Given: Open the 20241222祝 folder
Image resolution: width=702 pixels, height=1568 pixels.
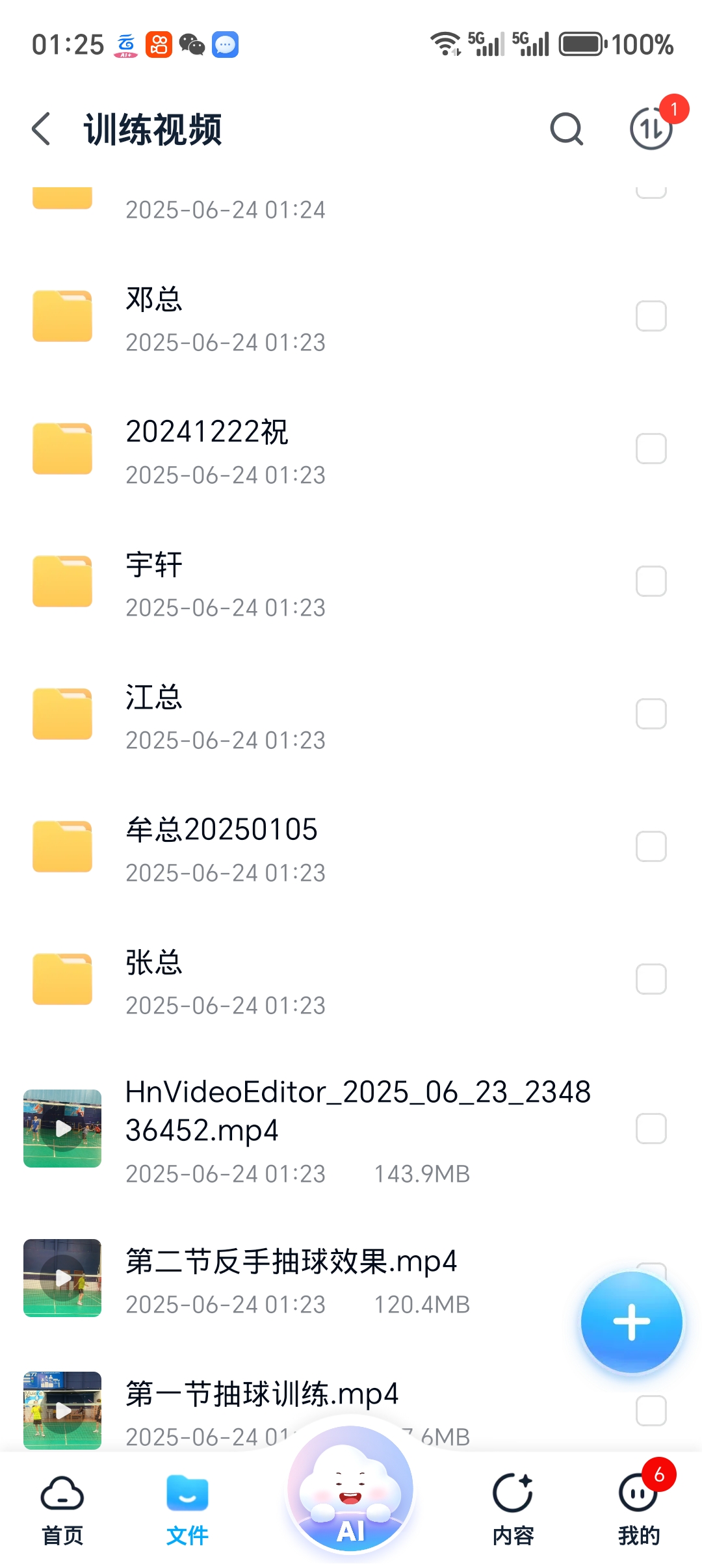Looking at the screenshot, I should click(351, 451).
